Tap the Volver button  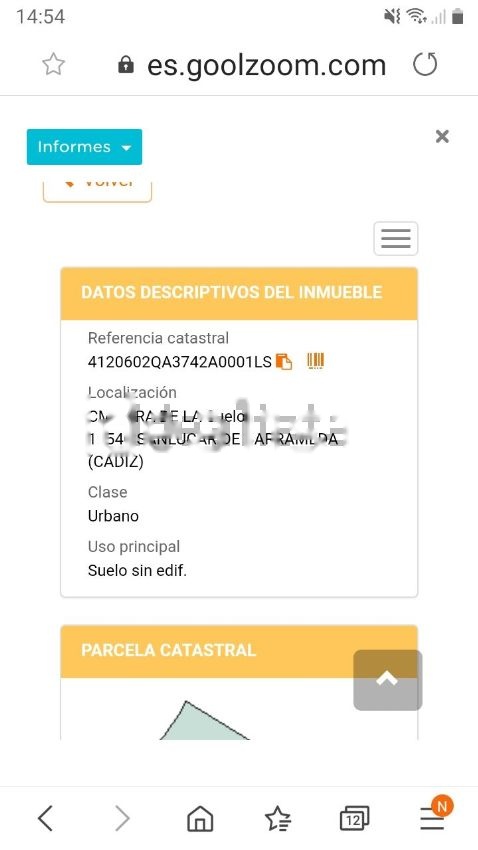pyautogui.click(x=98, y=191)
